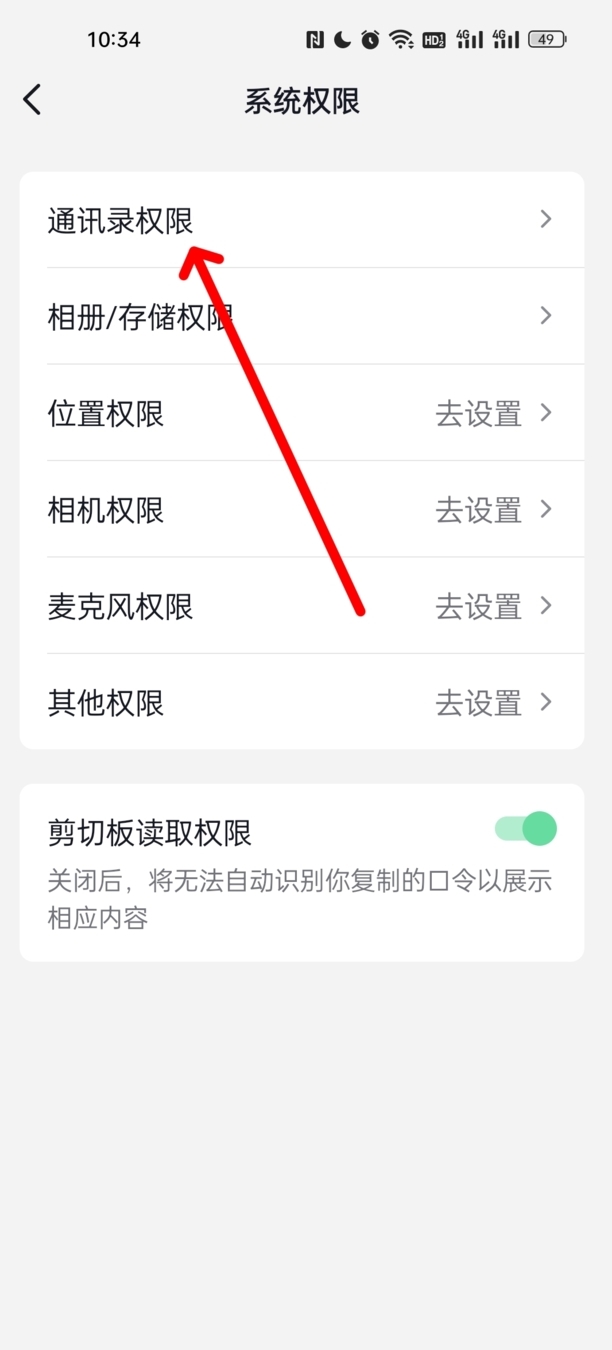Open 通讯录权限 settings

(300, 220)
